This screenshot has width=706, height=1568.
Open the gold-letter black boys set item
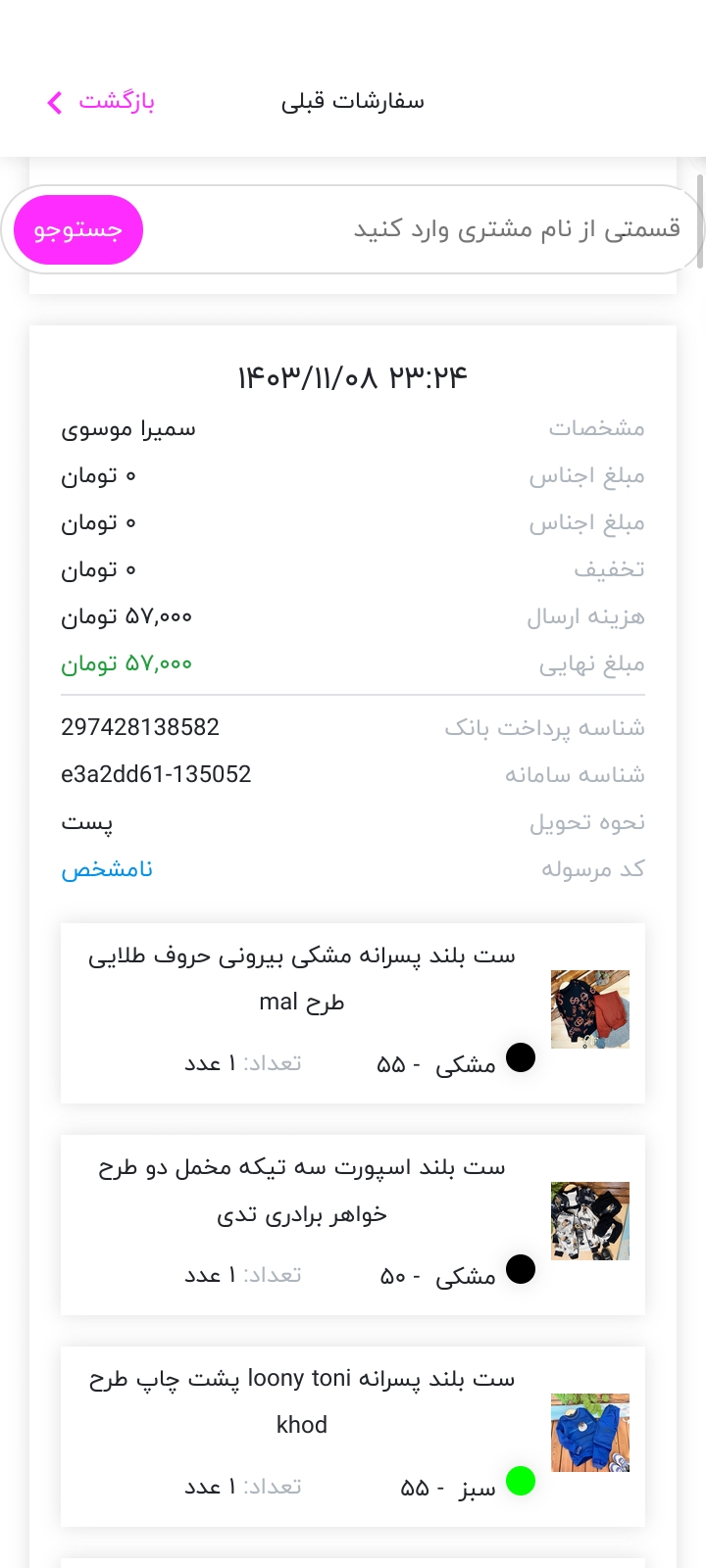click(353, 1013)
